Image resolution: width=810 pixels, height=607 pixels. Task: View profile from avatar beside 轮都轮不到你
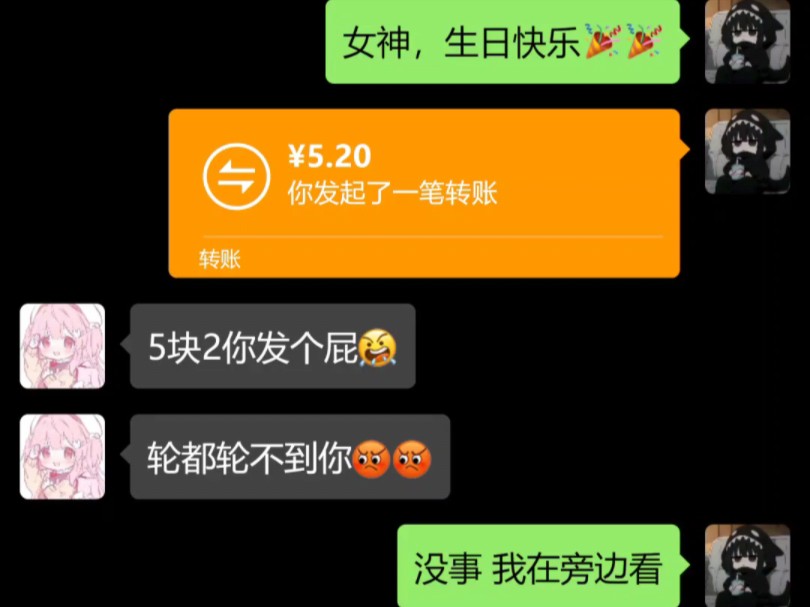(62, 457)
